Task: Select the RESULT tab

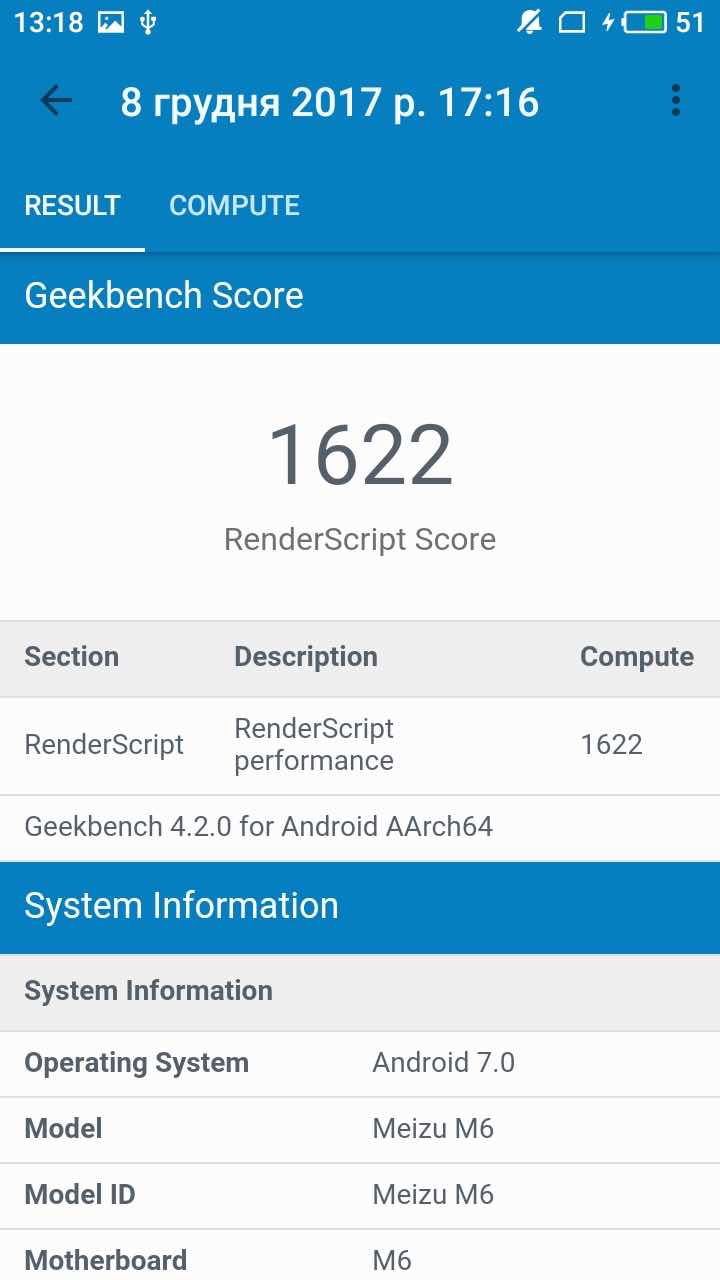Action: coord(72,206)
